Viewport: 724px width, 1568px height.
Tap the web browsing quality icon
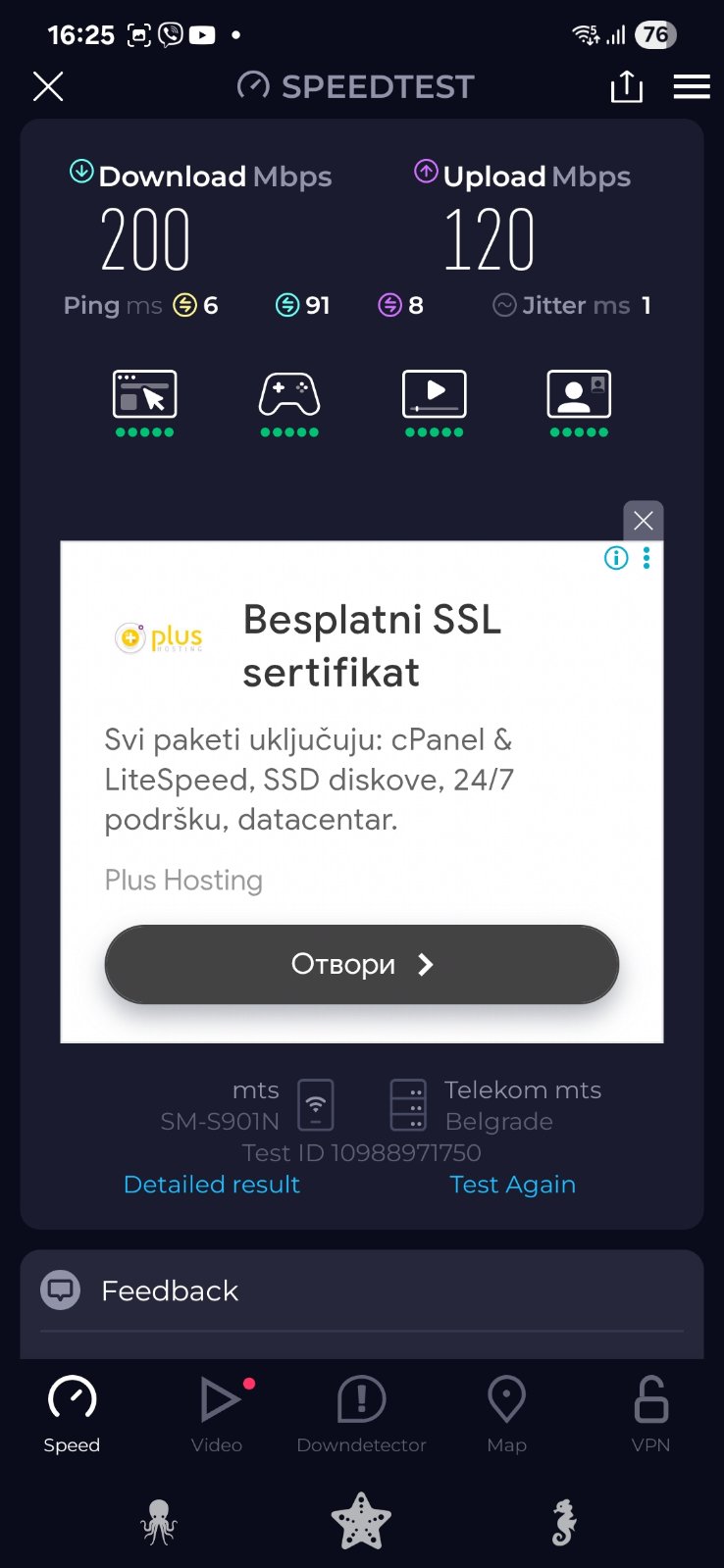(145, 396)
